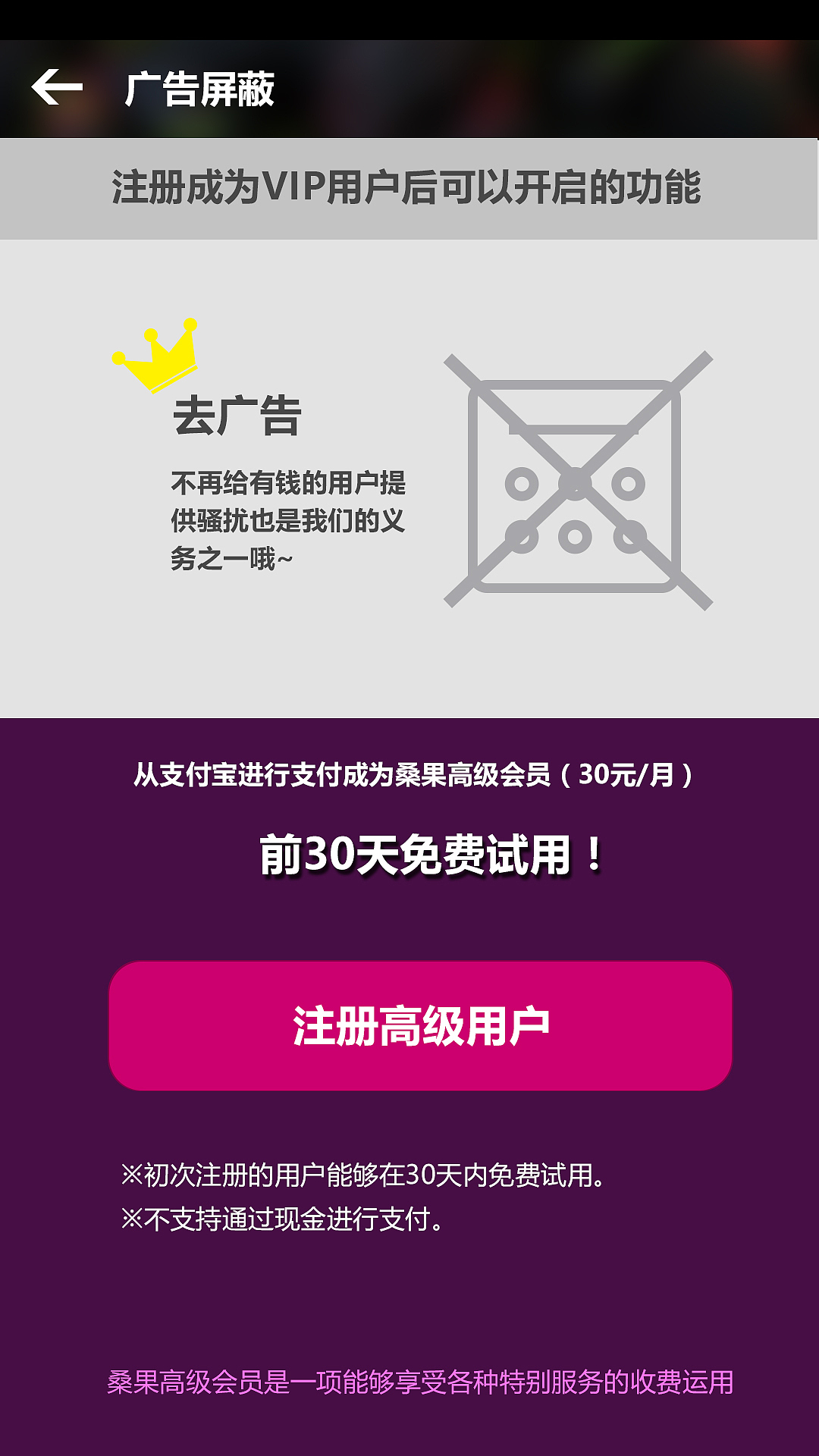Click inside the purple membership info panel
819x1456 pixels.
click(409, 1304)
